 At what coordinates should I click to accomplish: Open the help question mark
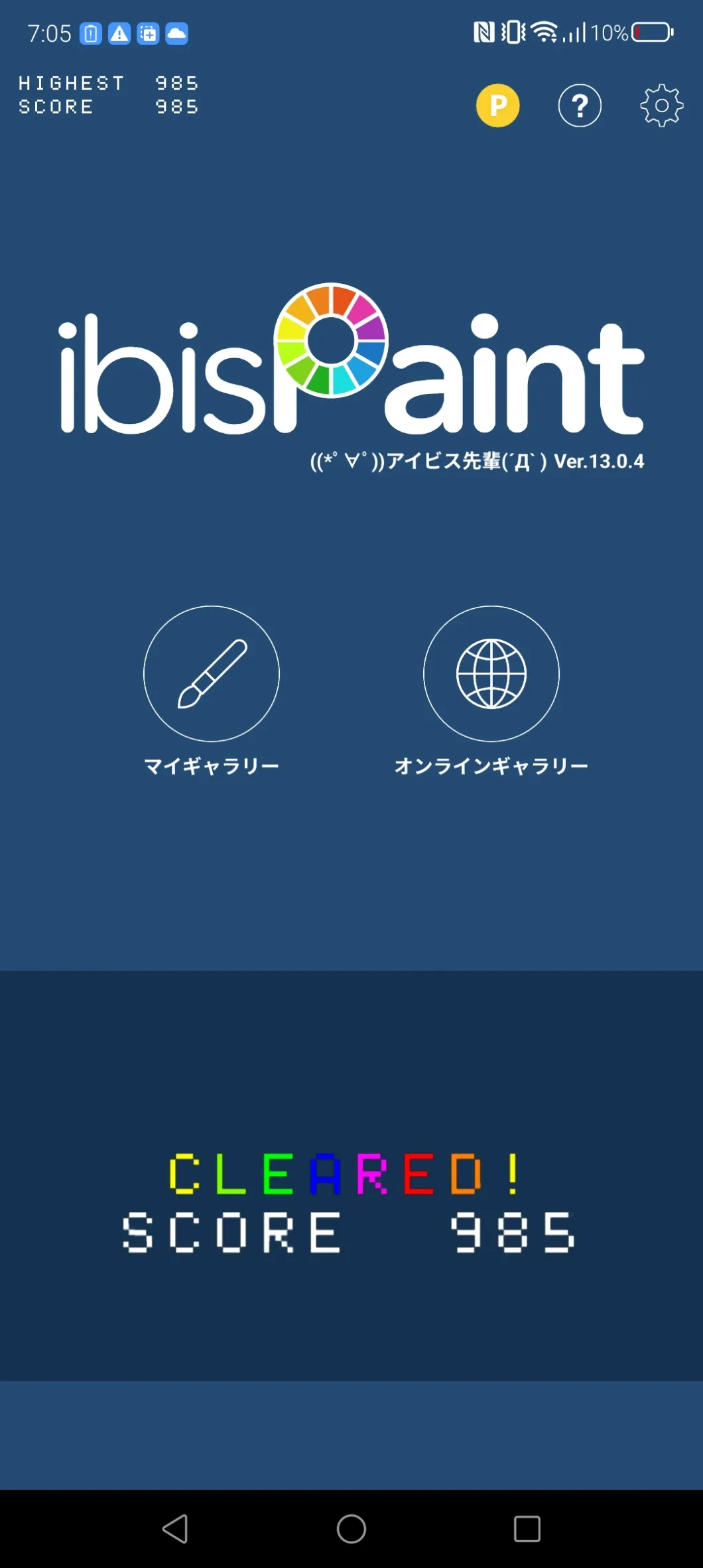point(580,105)
